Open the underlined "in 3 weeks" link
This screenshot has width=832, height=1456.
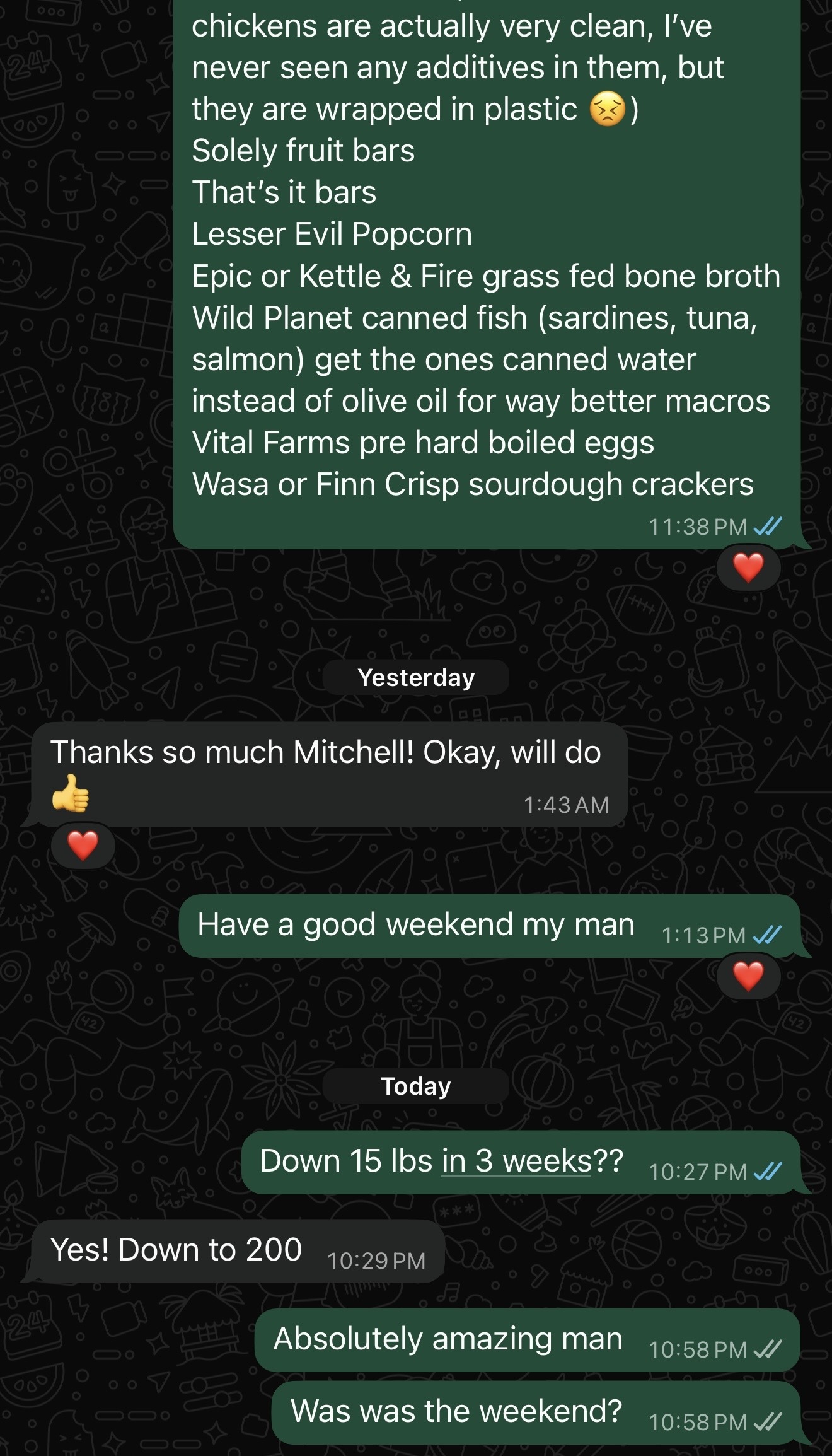coord(516,1161)
